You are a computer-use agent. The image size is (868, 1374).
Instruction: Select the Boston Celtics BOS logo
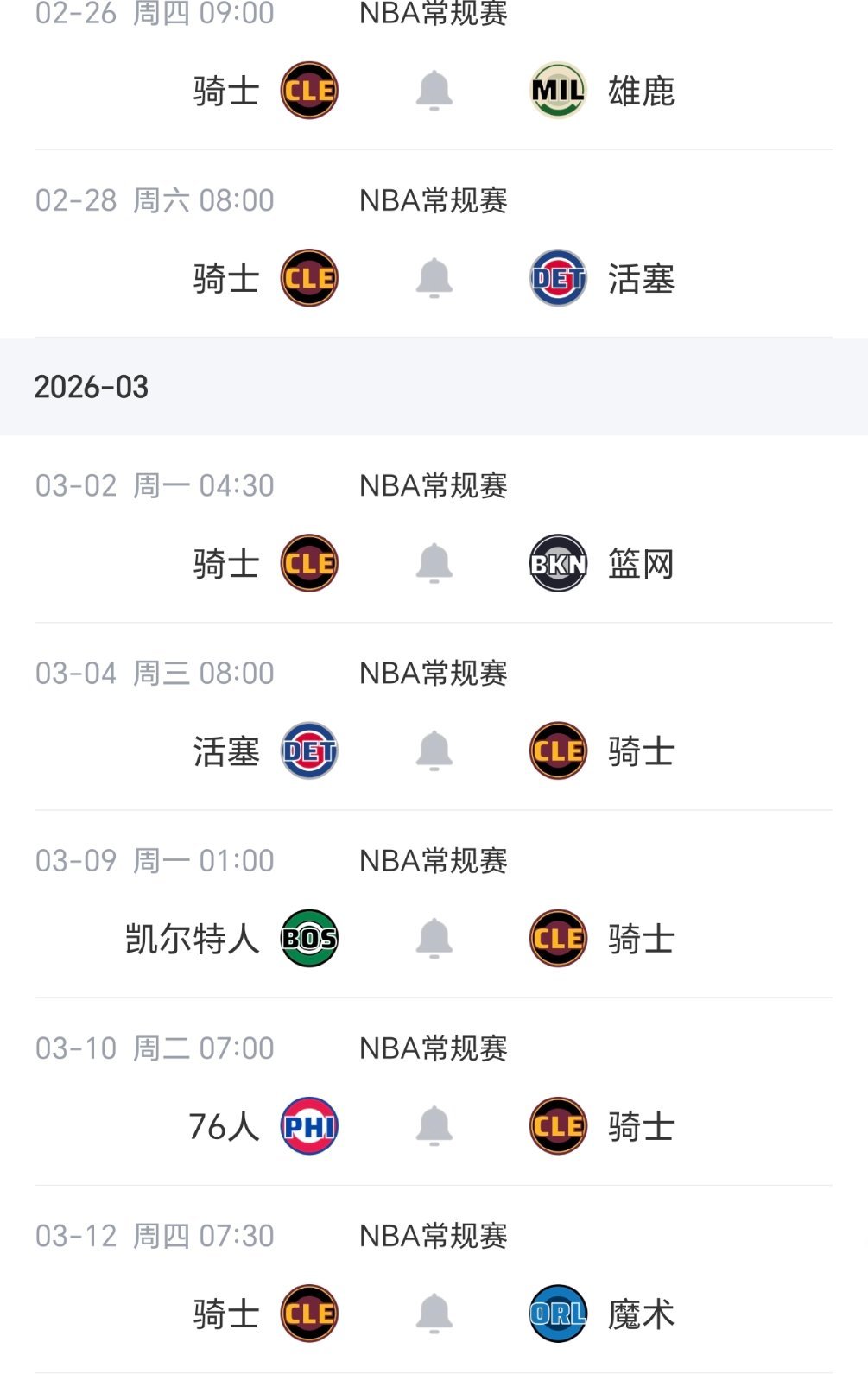tap(309, 938)
